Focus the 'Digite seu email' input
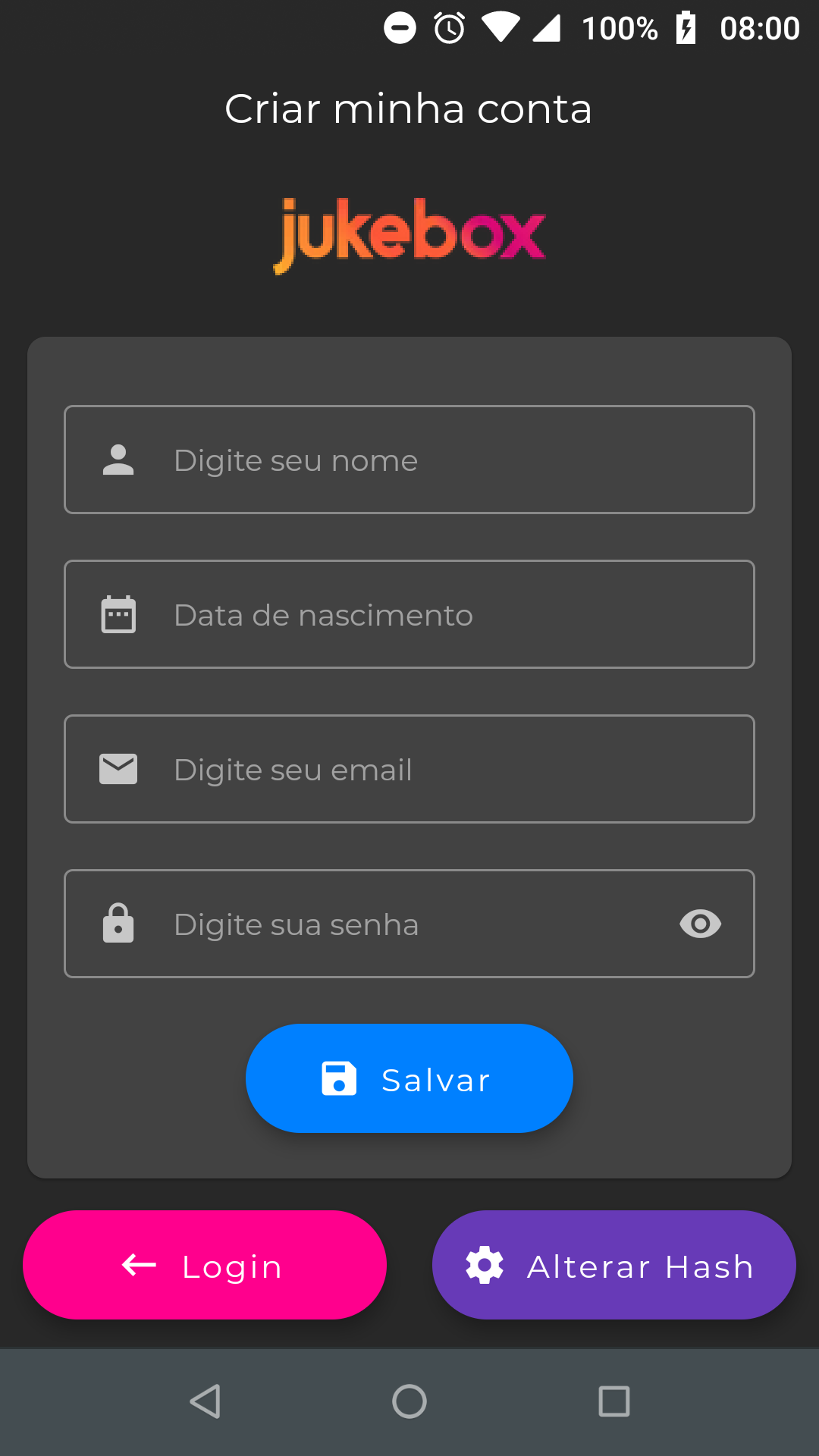Image resolution: width=819 pixels, height=1456 pixels. [x=409, y=769]
